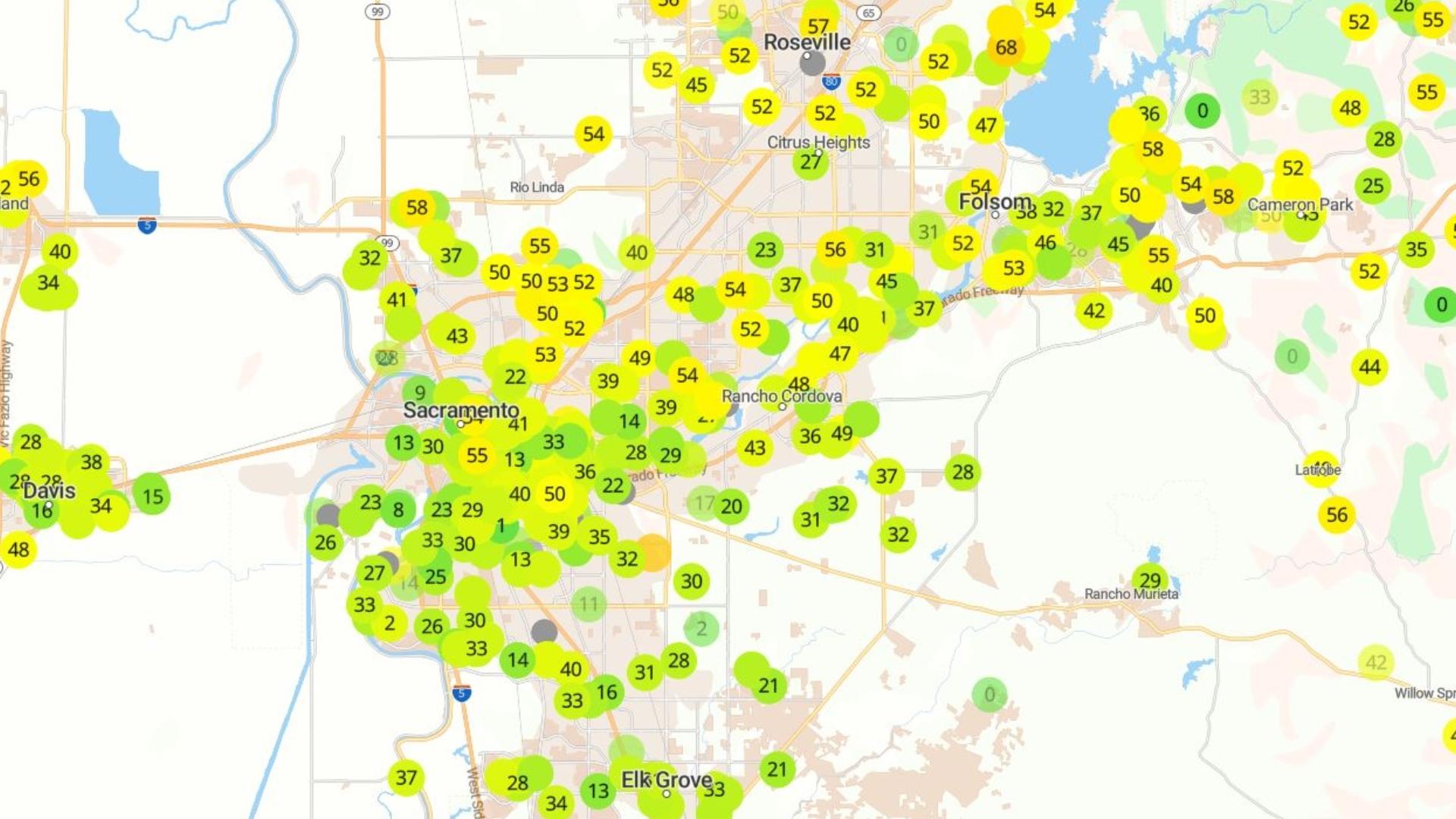Select the green 8 sensor marker
This screenshot has height=819, width=1456.
[398, 510]
